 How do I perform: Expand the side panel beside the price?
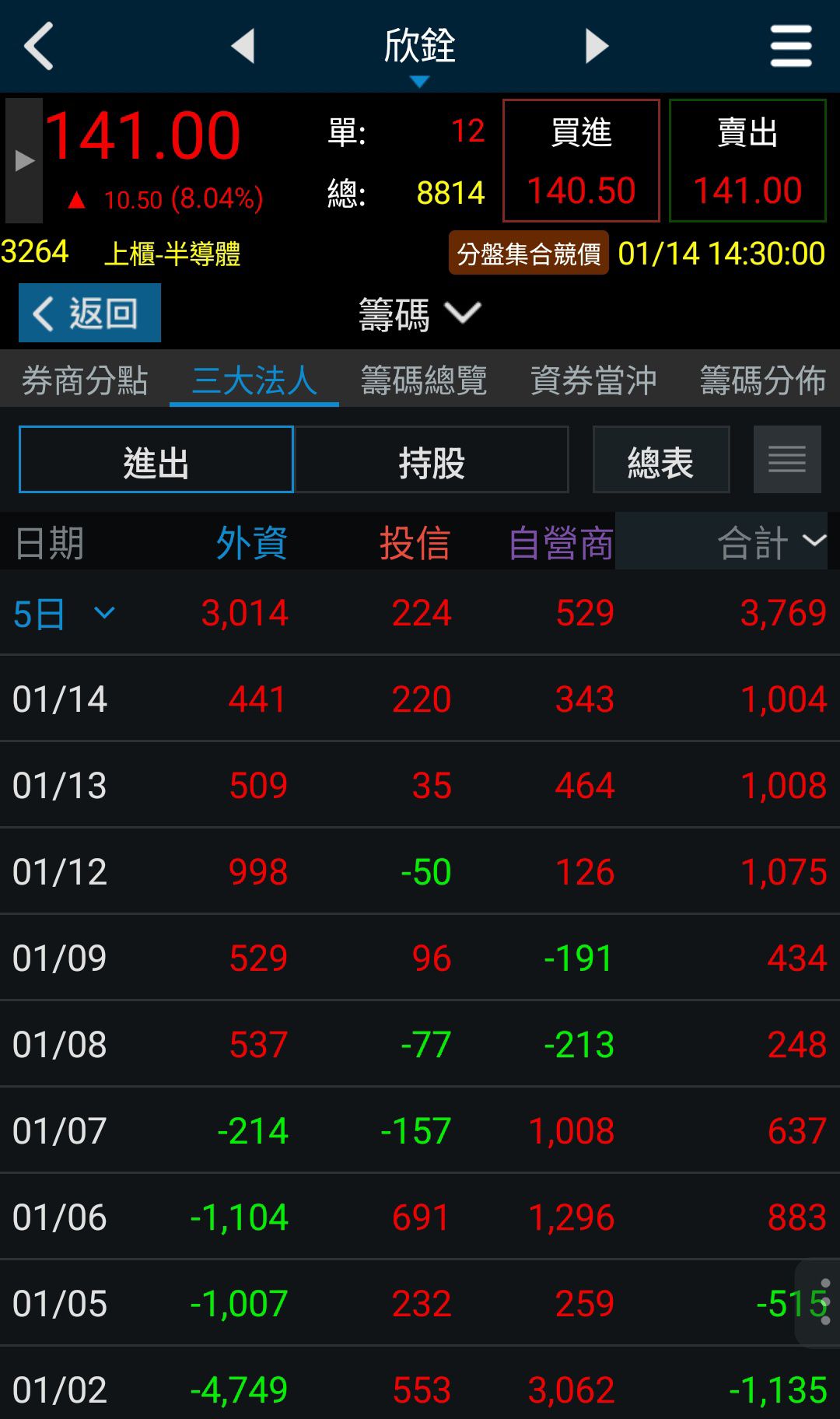23,160
